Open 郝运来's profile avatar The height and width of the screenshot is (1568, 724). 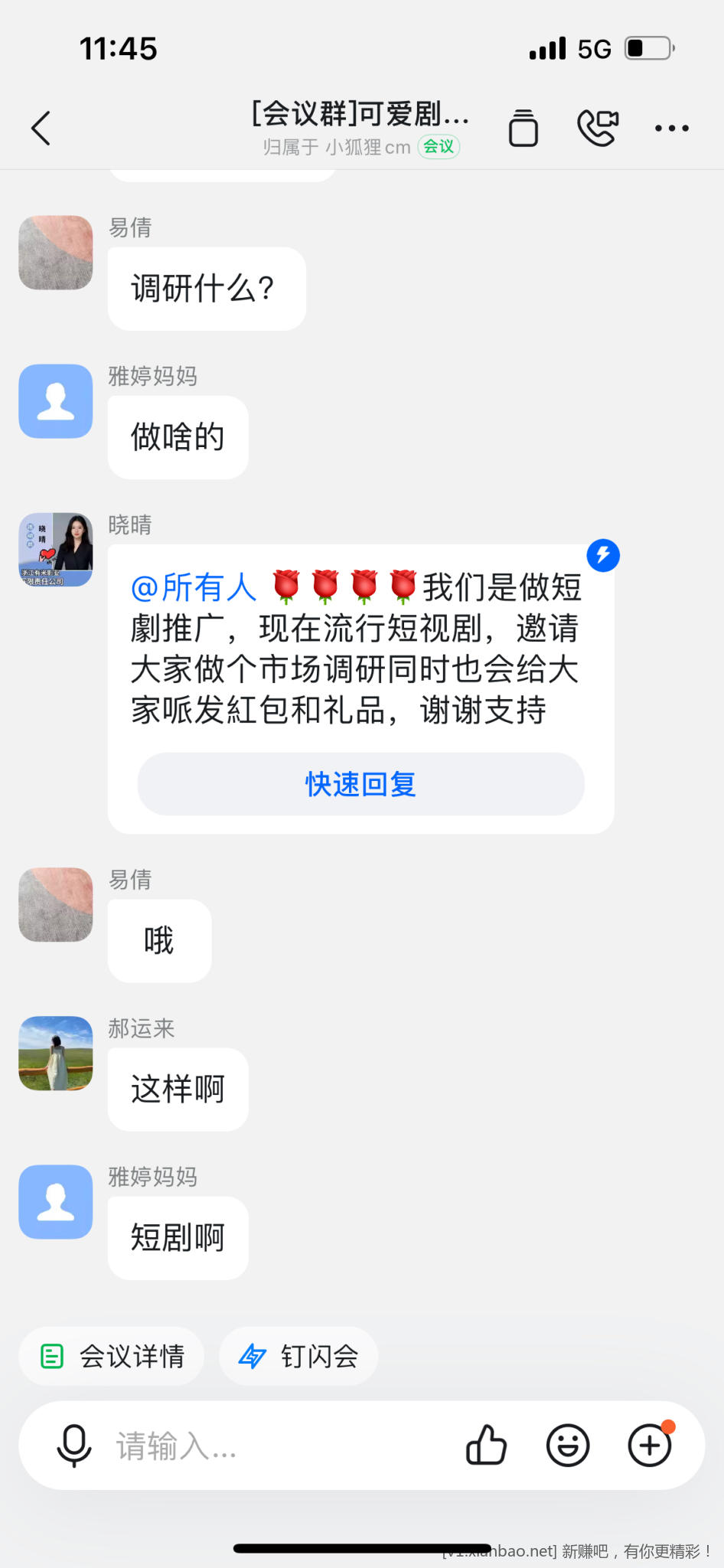click(54, 1053)
